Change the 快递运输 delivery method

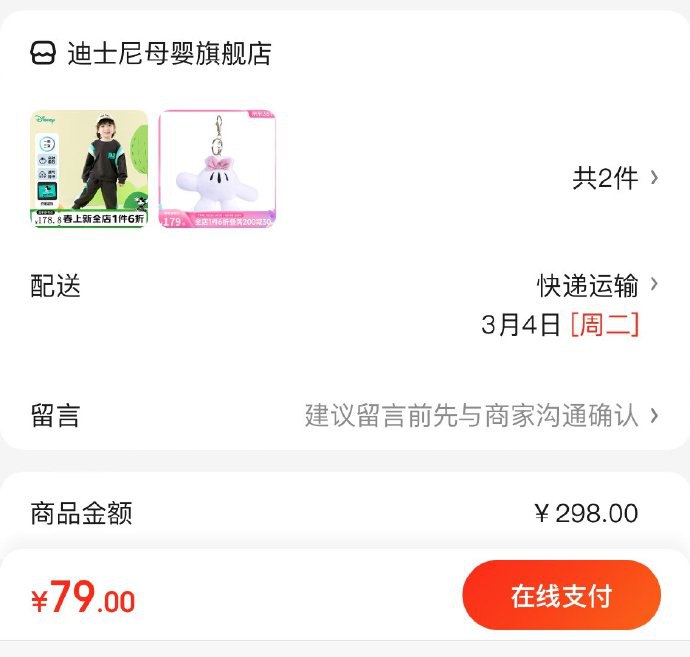[x=597, y=285]
